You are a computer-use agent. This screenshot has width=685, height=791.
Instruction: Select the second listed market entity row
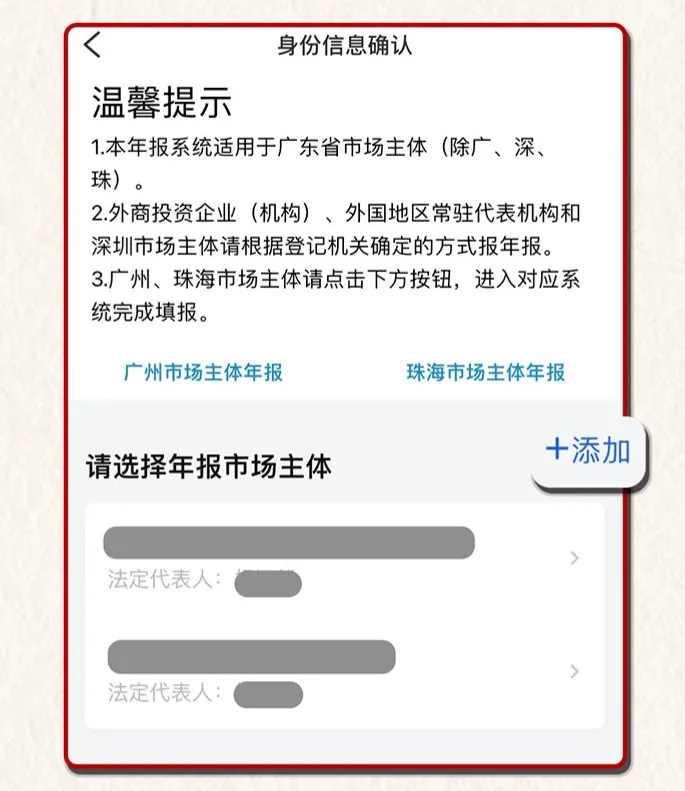point(345,672)
